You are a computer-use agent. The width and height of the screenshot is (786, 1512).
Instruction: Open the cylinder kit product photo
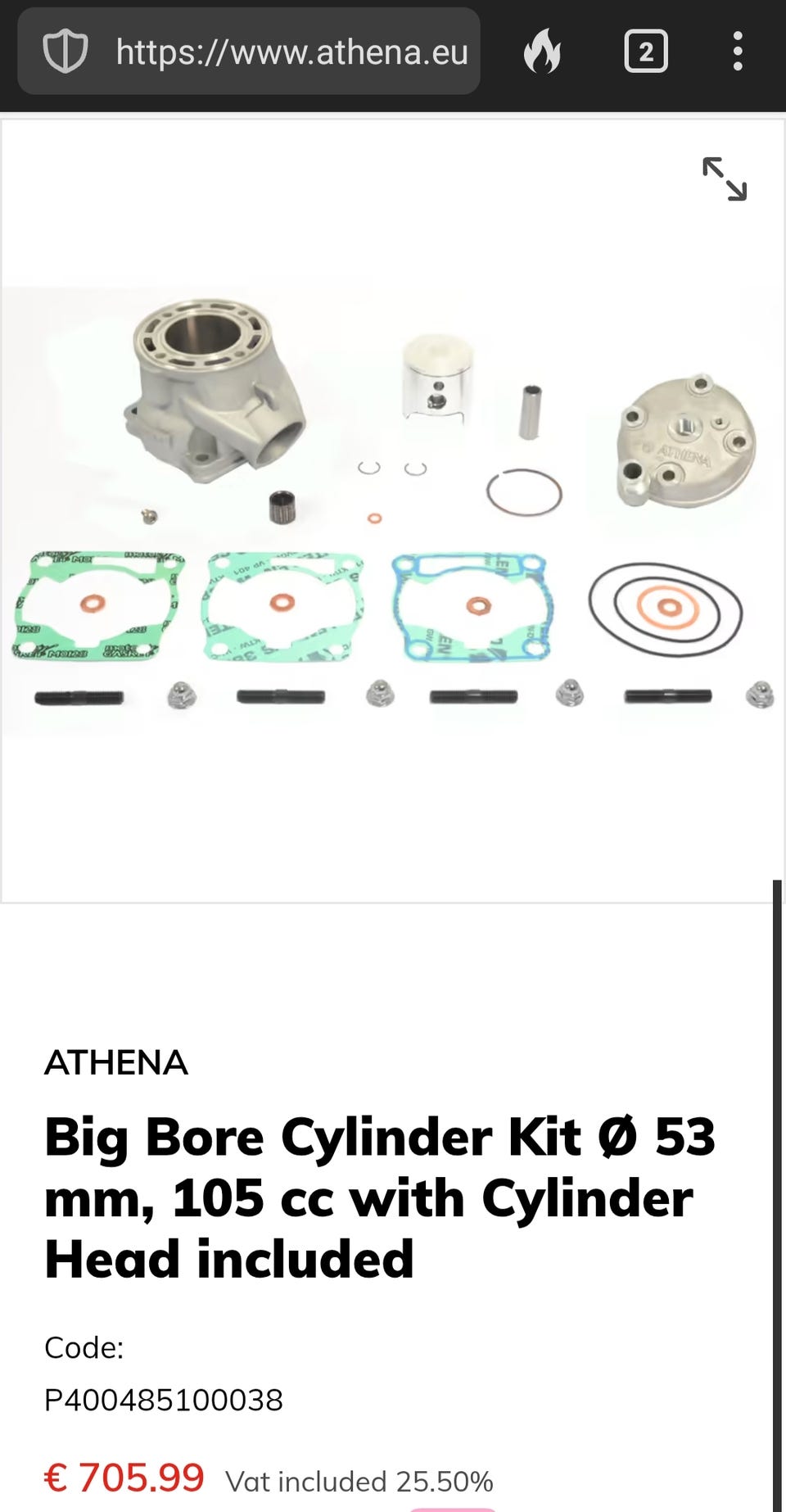391,510
